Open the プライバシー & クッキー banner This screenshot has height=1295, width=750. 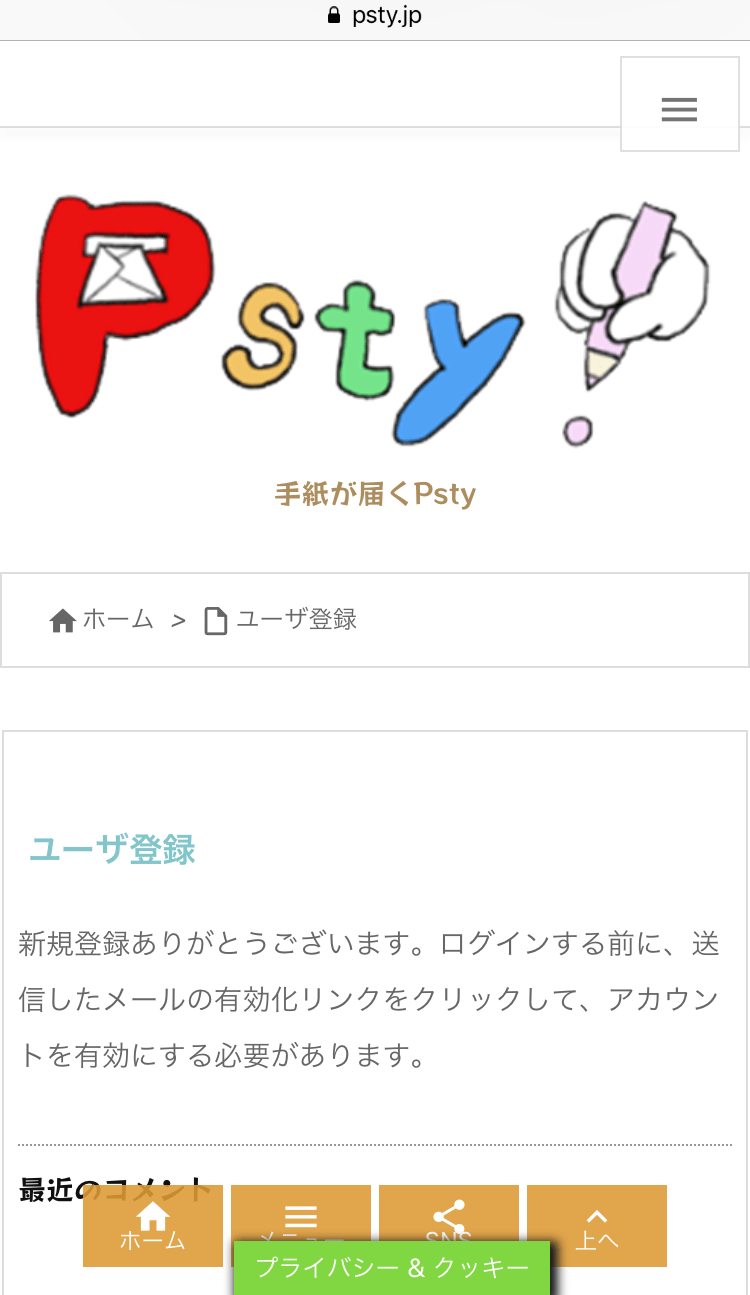[x=392, y=1268]
